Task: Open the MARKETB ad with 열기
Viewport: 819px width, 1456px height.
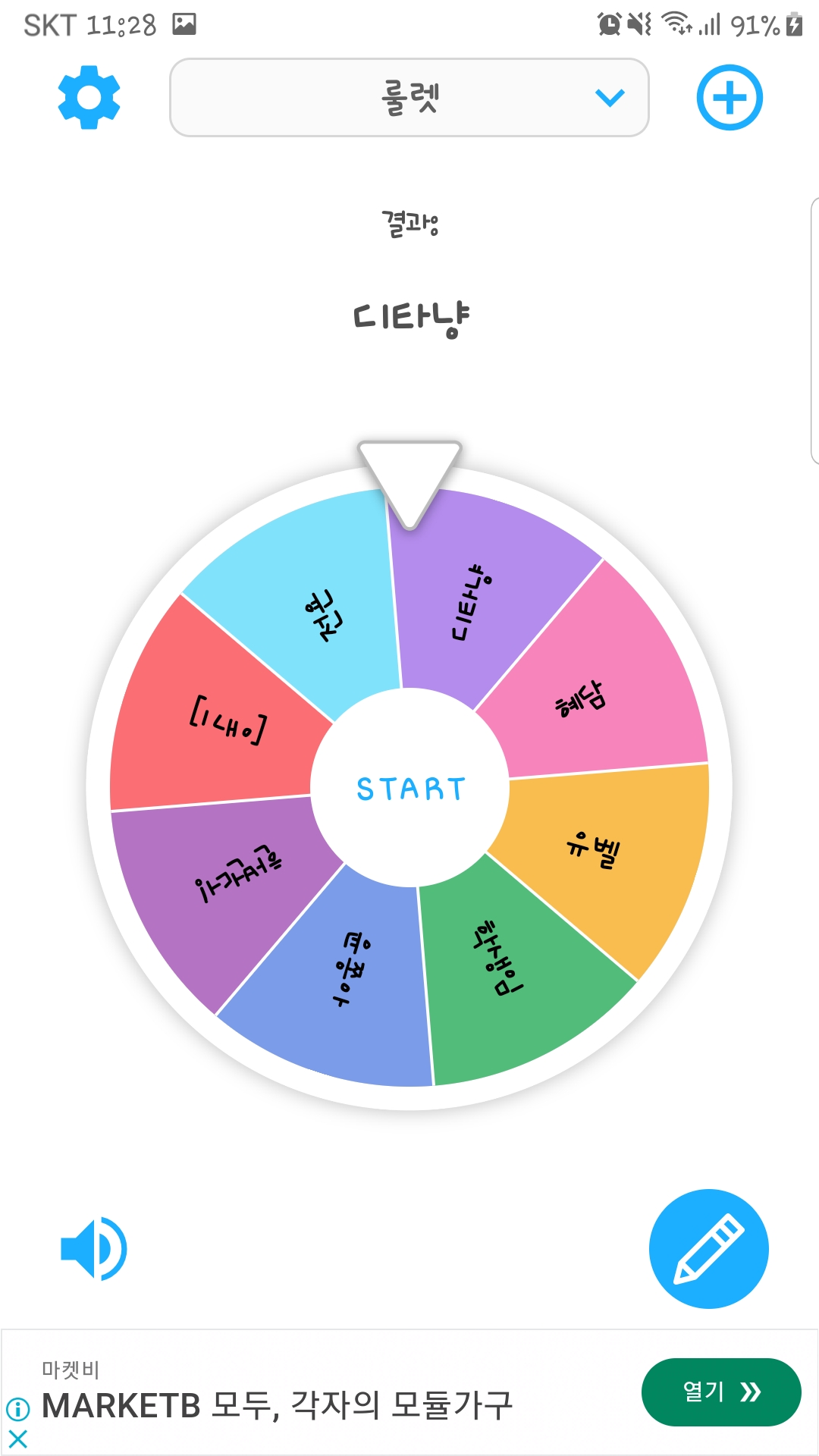Action: [x=721, y=1392]
